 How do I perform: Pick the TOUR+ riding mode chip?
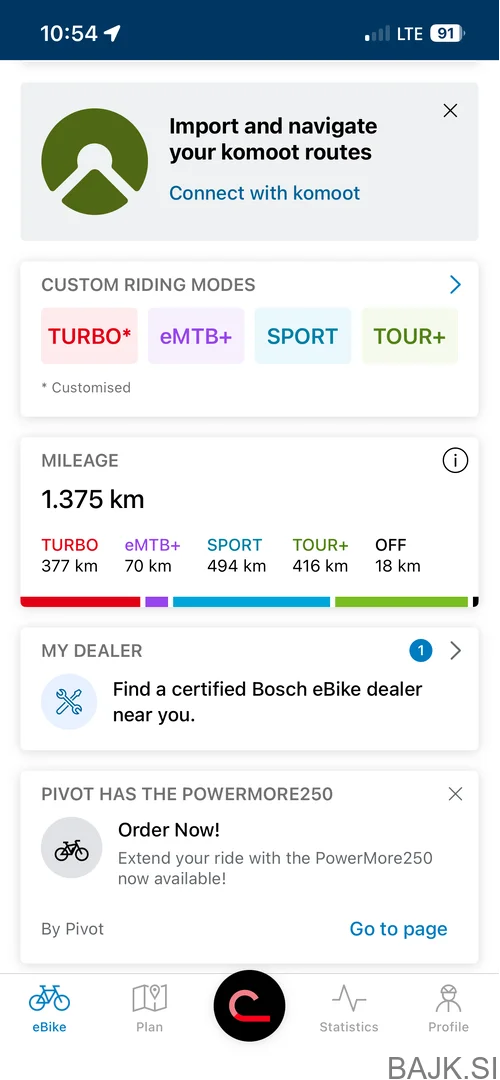click(410, 336)
